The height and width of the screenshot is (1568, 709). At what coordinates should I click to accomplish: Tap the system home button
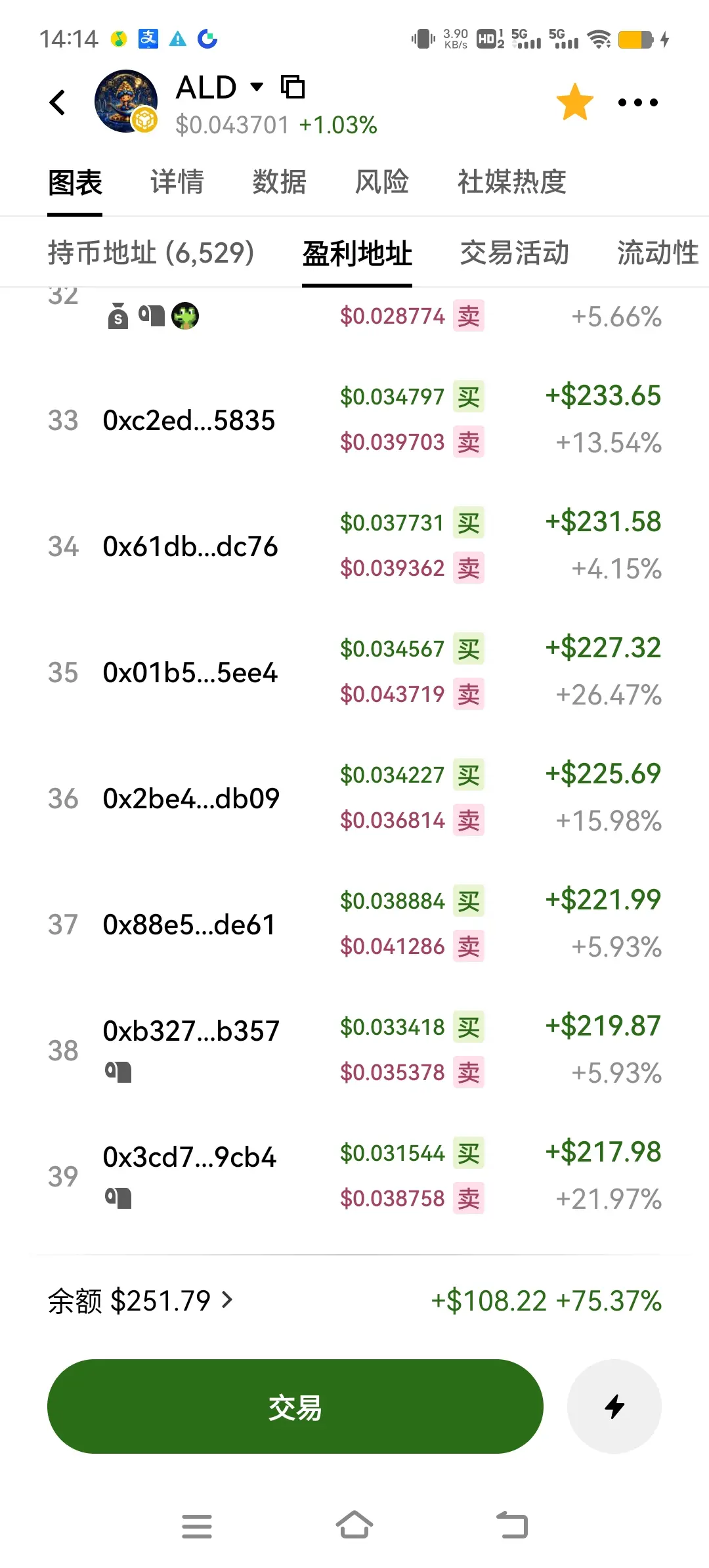354,1525
